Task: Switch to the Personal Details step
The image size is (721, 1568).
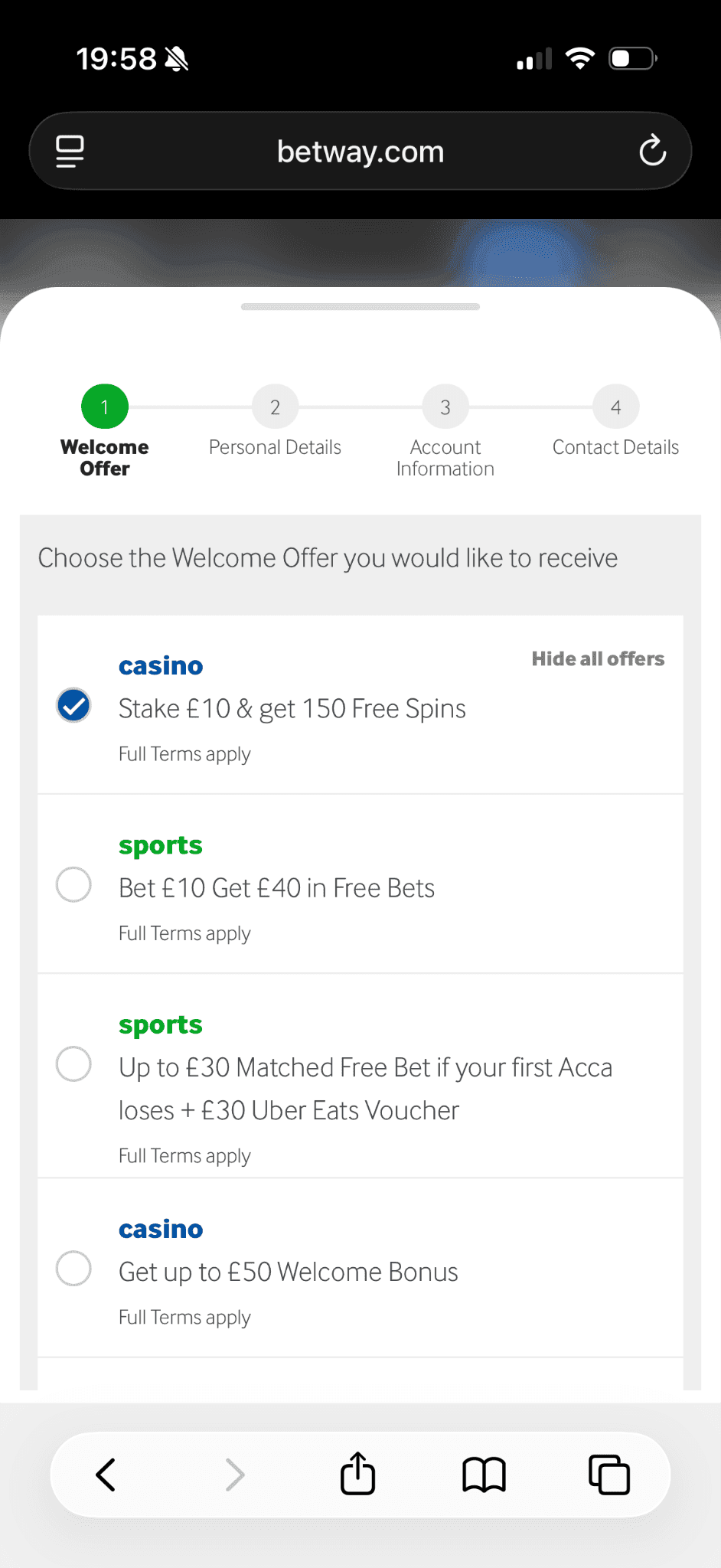Action: (275, 407)
